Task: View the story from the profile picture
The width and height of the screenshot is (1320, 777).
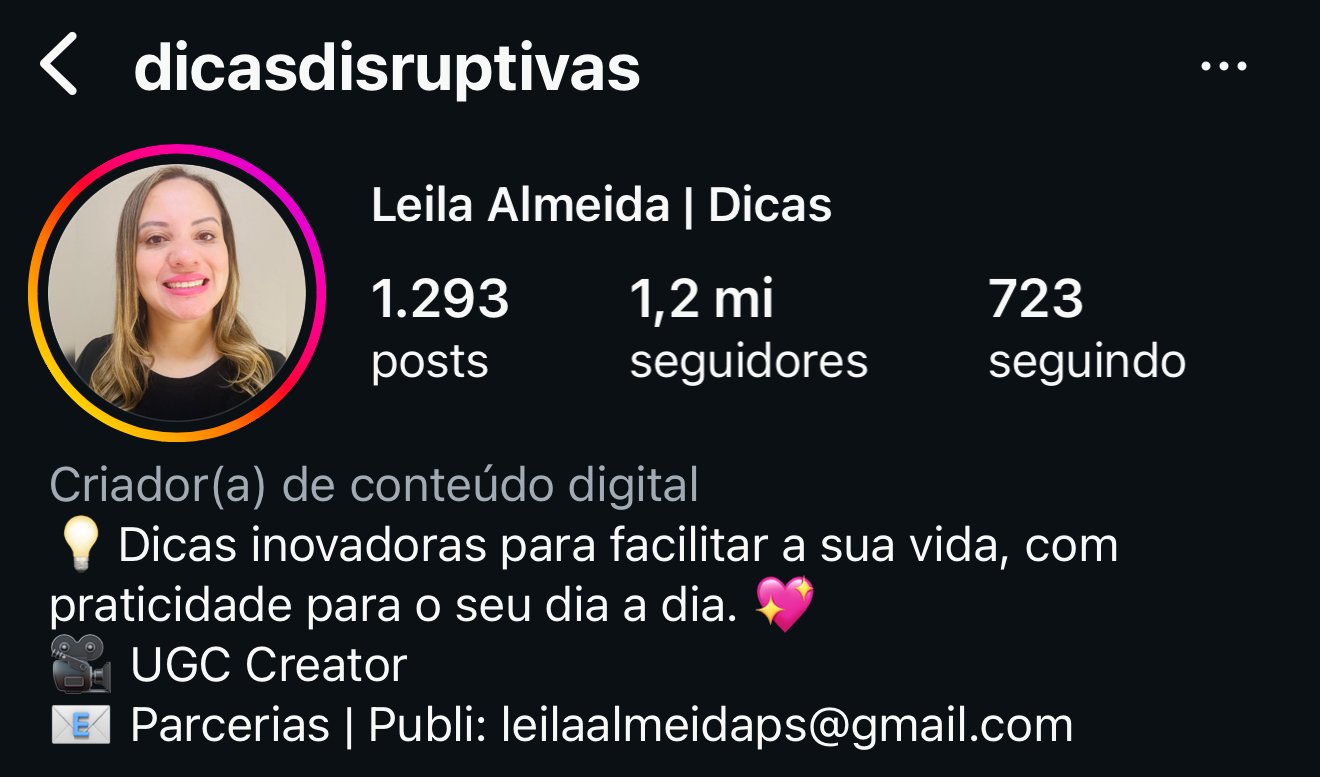Action: tap(177, 292)
